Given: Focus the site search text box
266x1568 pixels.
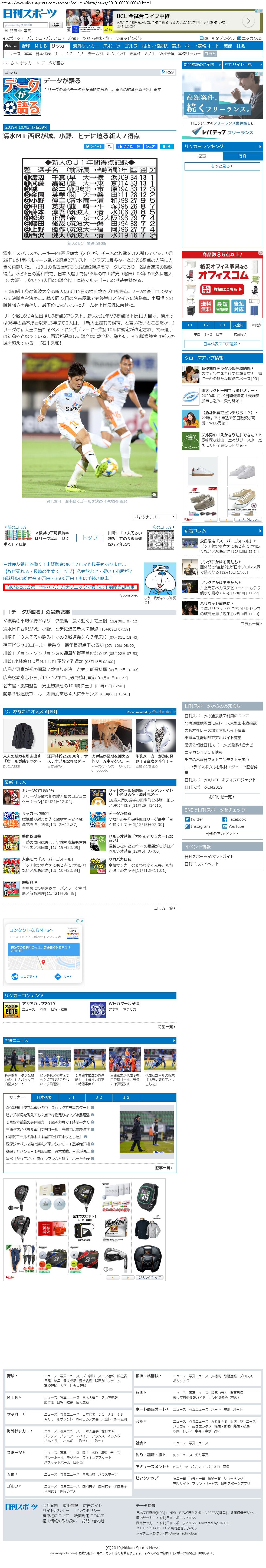Looking at the screenshot, I should 25,25.
